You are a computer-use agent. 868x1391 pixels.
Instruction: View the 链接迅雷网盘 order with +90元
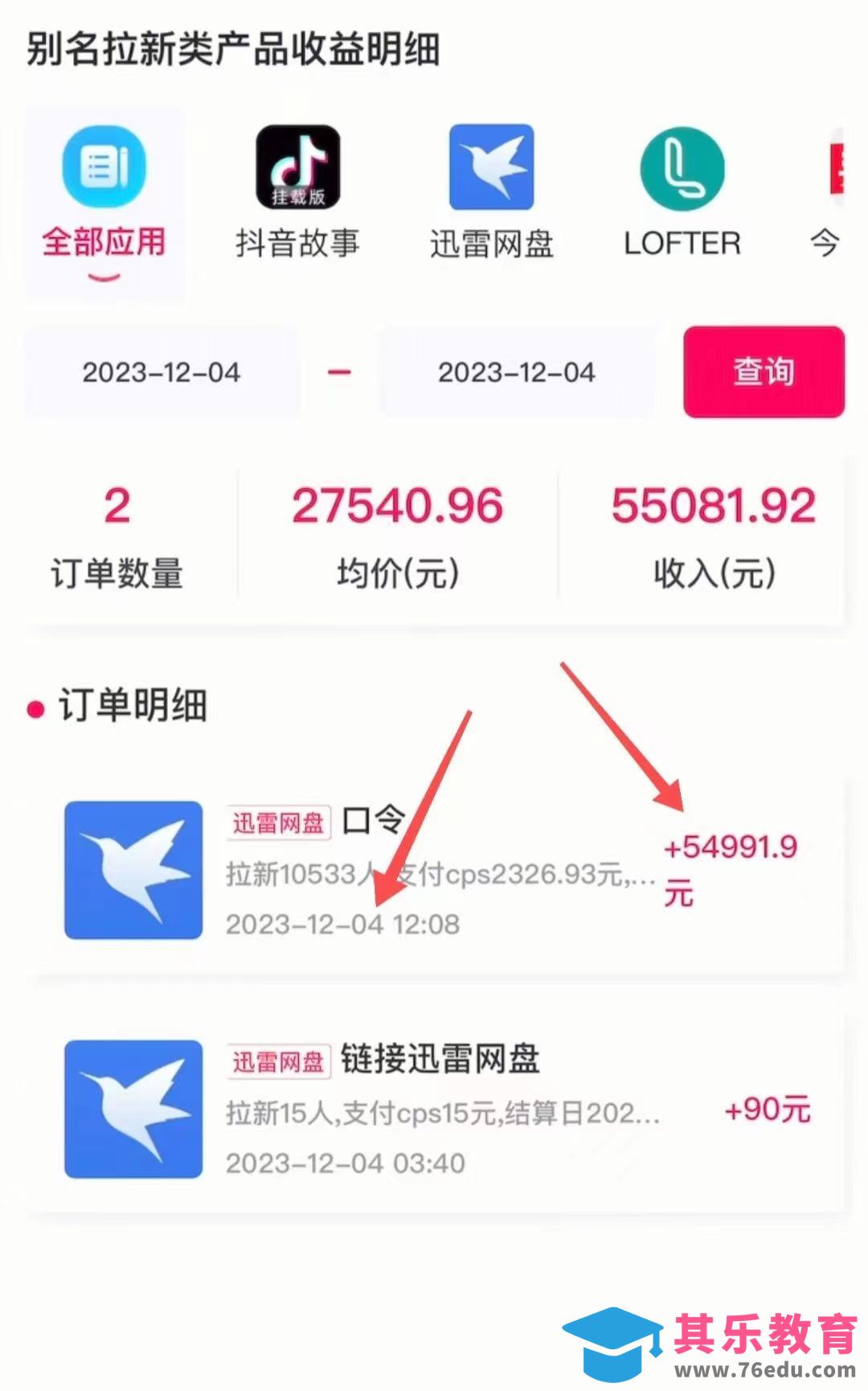click(438, 1110)
